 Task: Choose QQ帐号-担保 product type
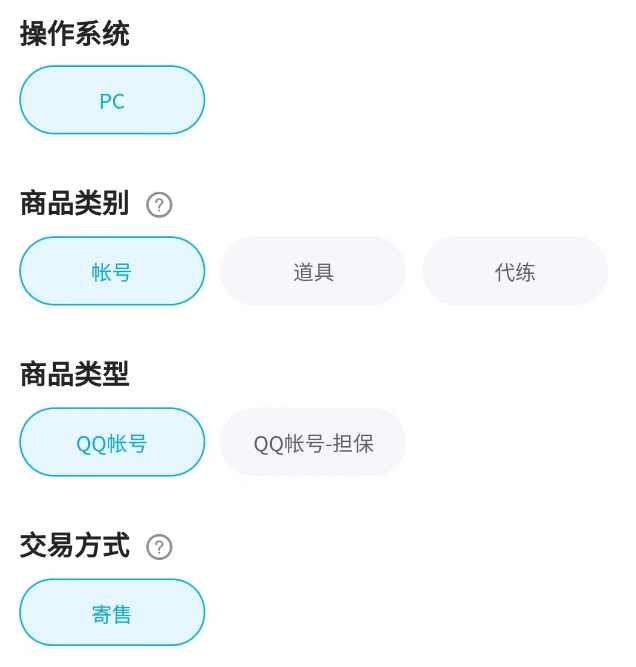[x=313, y=442]
